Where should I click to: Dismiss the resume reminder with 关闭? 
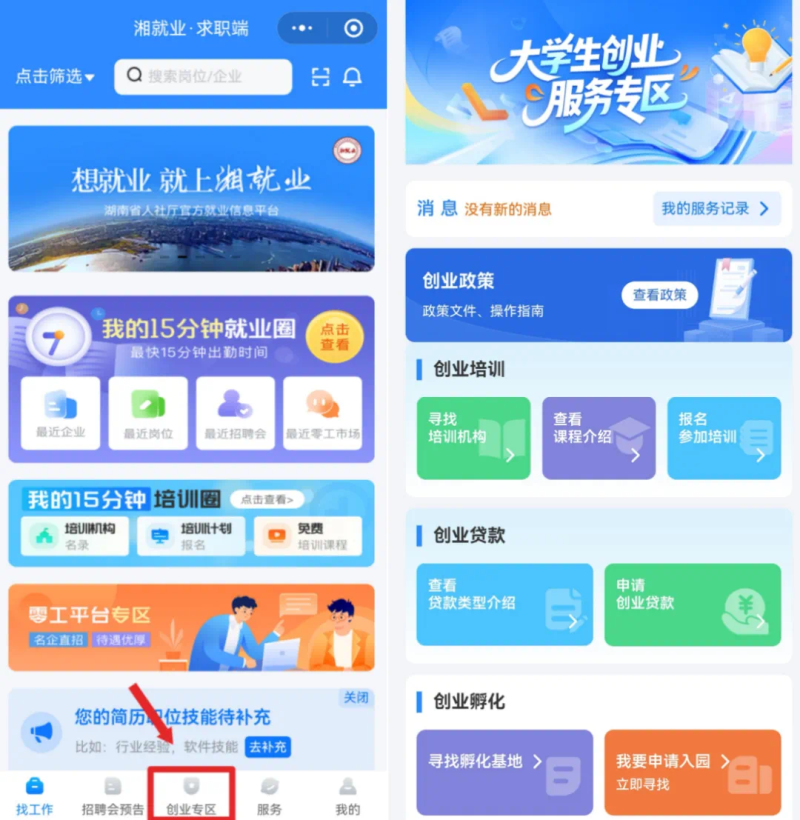click(356, 698)
